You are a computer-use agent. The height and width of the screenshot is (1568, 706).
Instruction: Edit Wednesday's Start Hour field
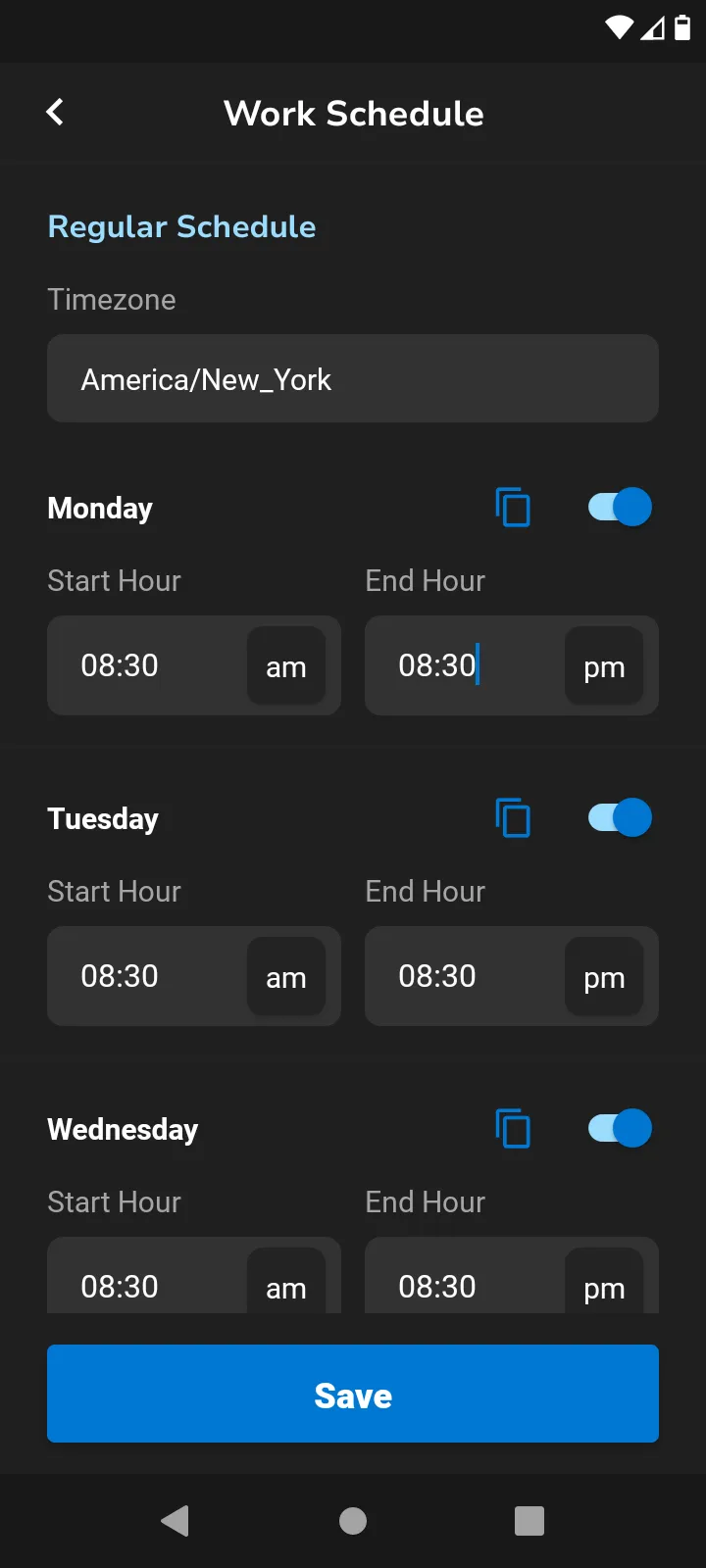pos(147,1284)
